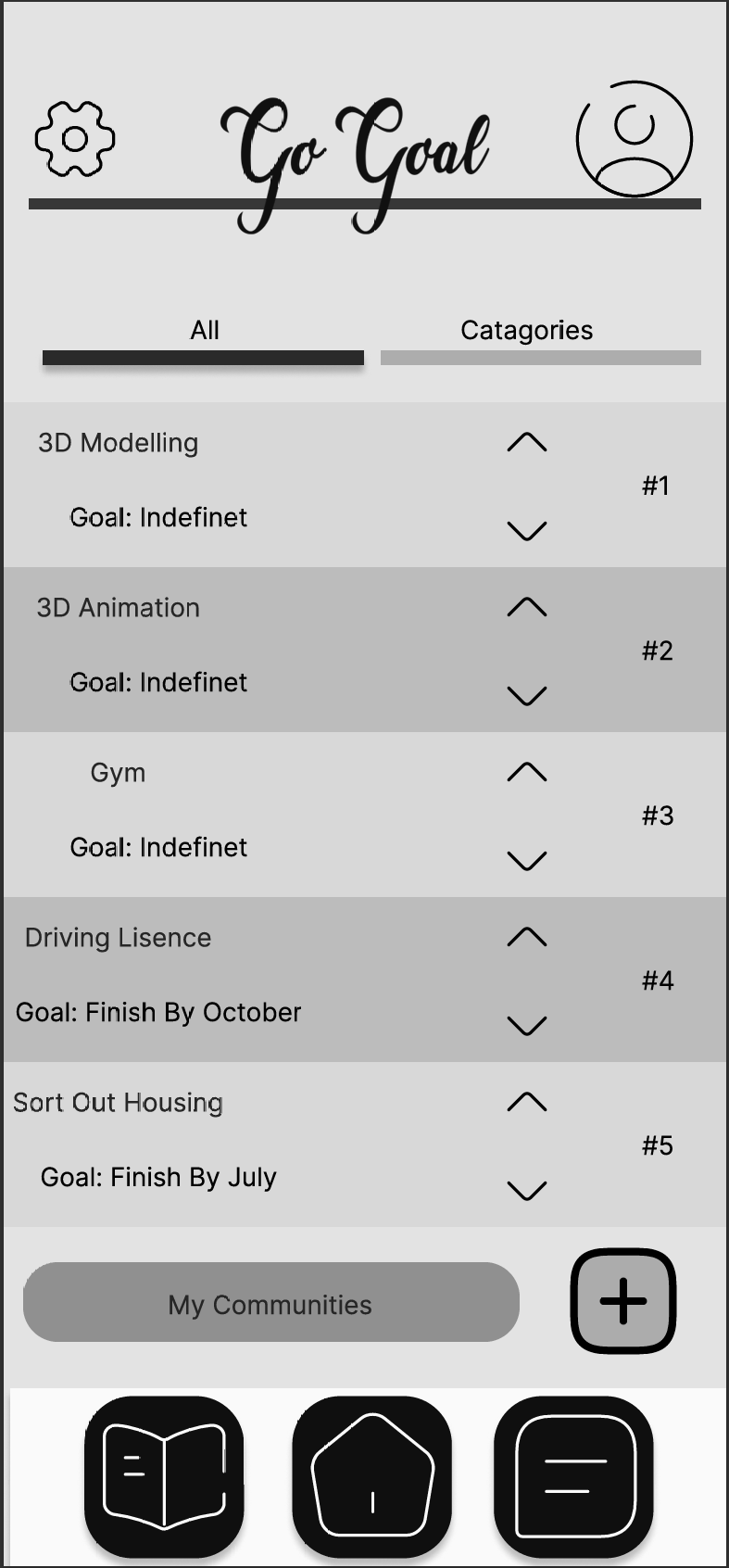
Task: Open the user profile icon
Action: tap(635, 139)
